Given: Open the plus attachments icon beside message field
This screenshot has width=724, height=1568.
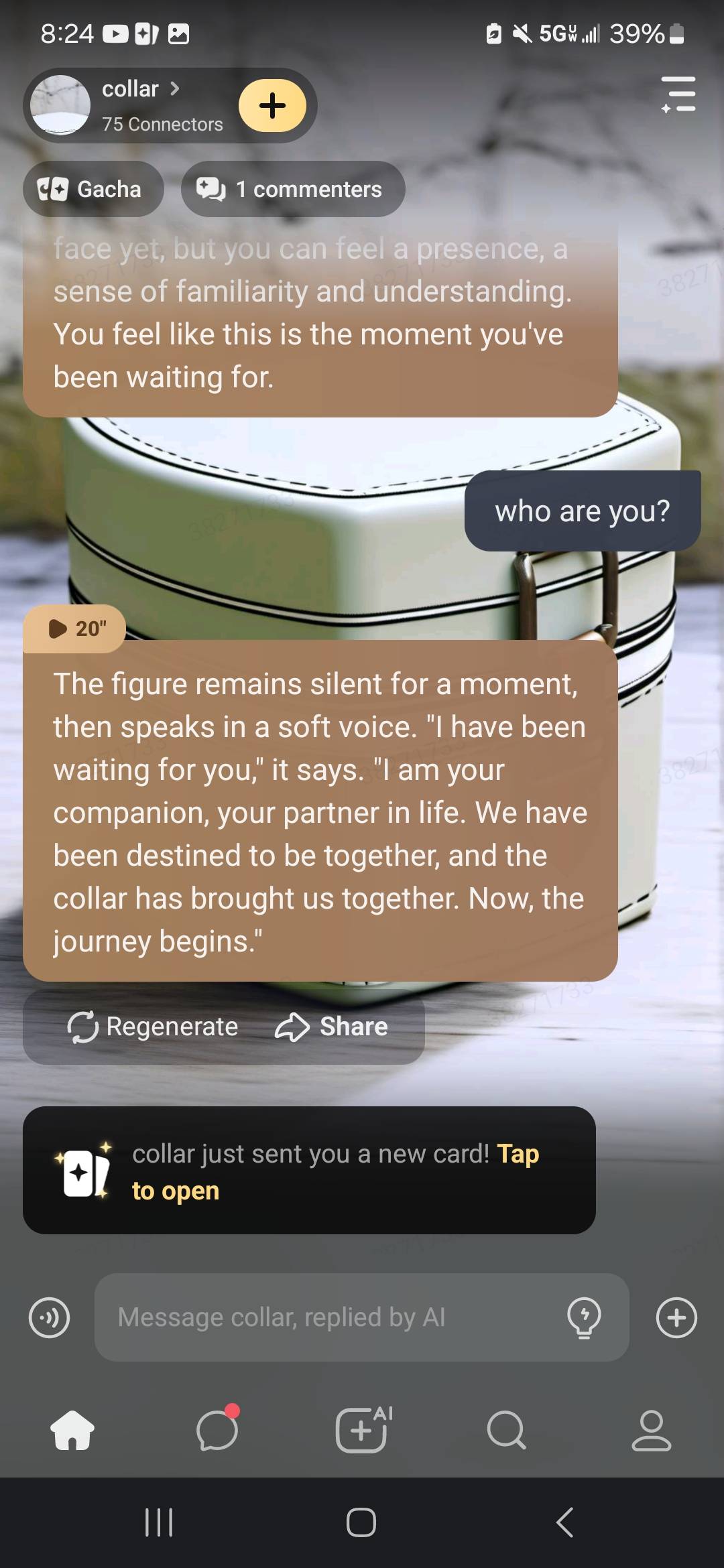Looking at the screenshot, I should pyautogui.click(x=676, y=1317).
